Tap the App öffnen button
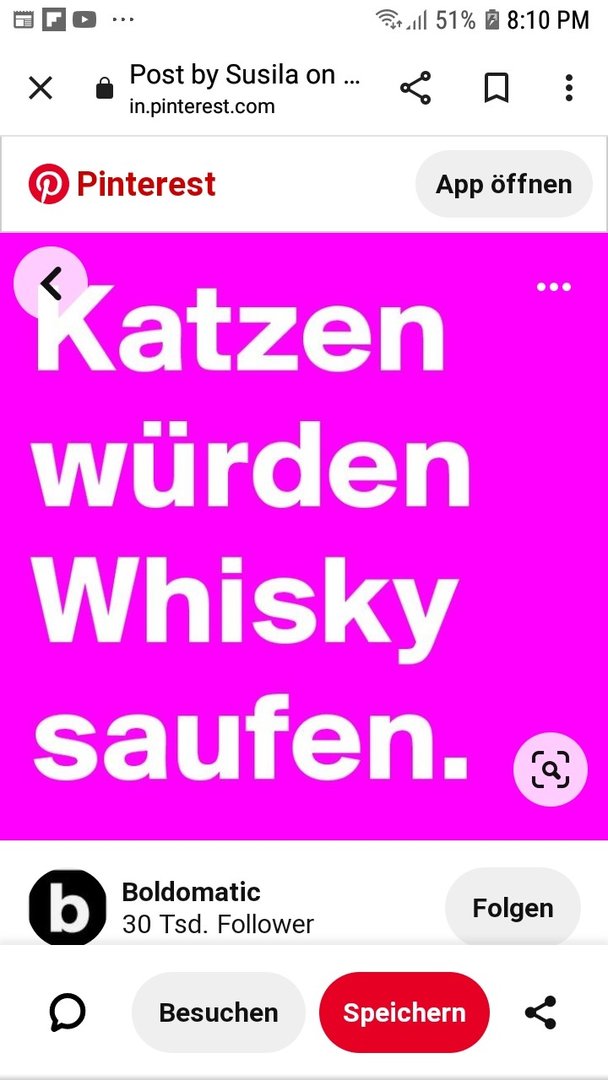The image size is (608, 1080). point(503,184)
